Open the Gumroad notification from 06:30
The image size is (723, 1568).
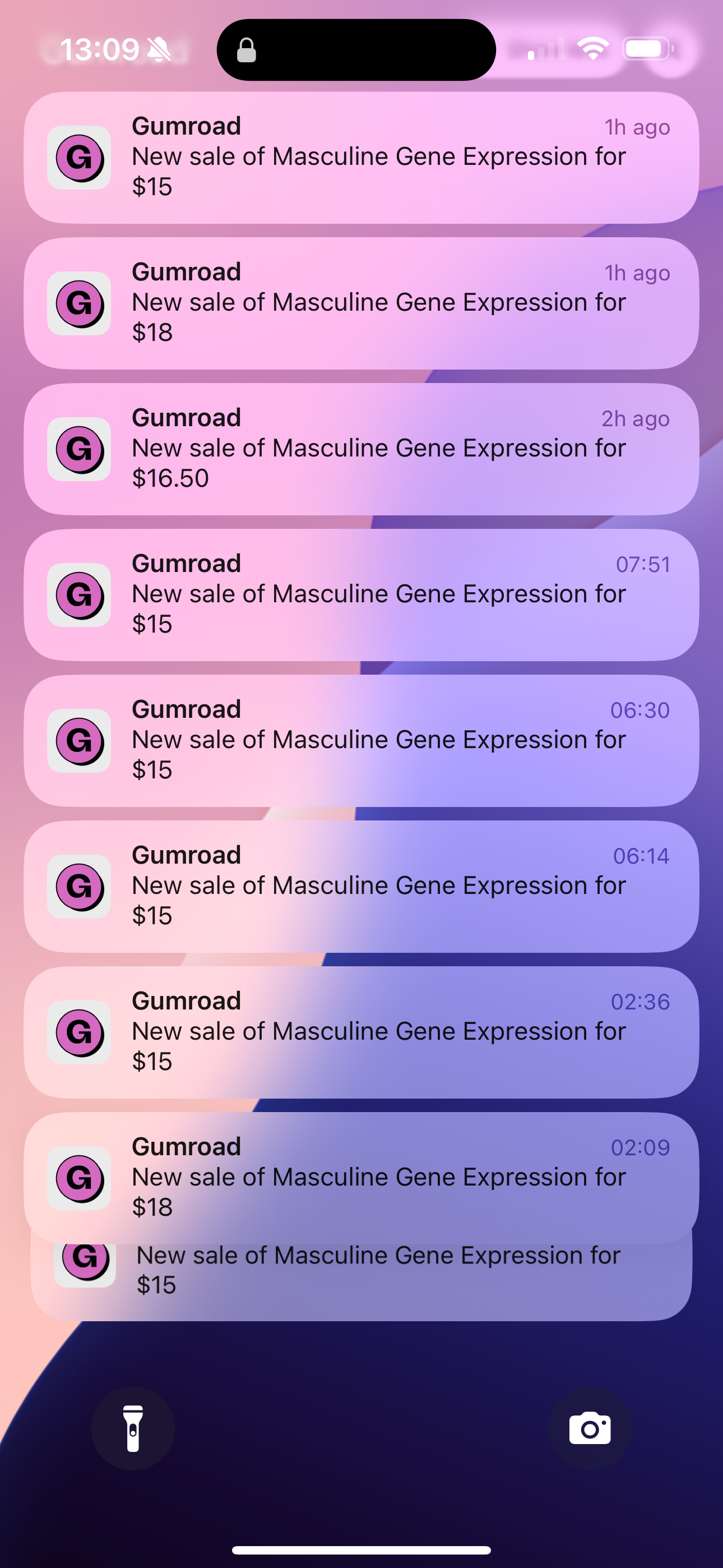coord(361,740)
